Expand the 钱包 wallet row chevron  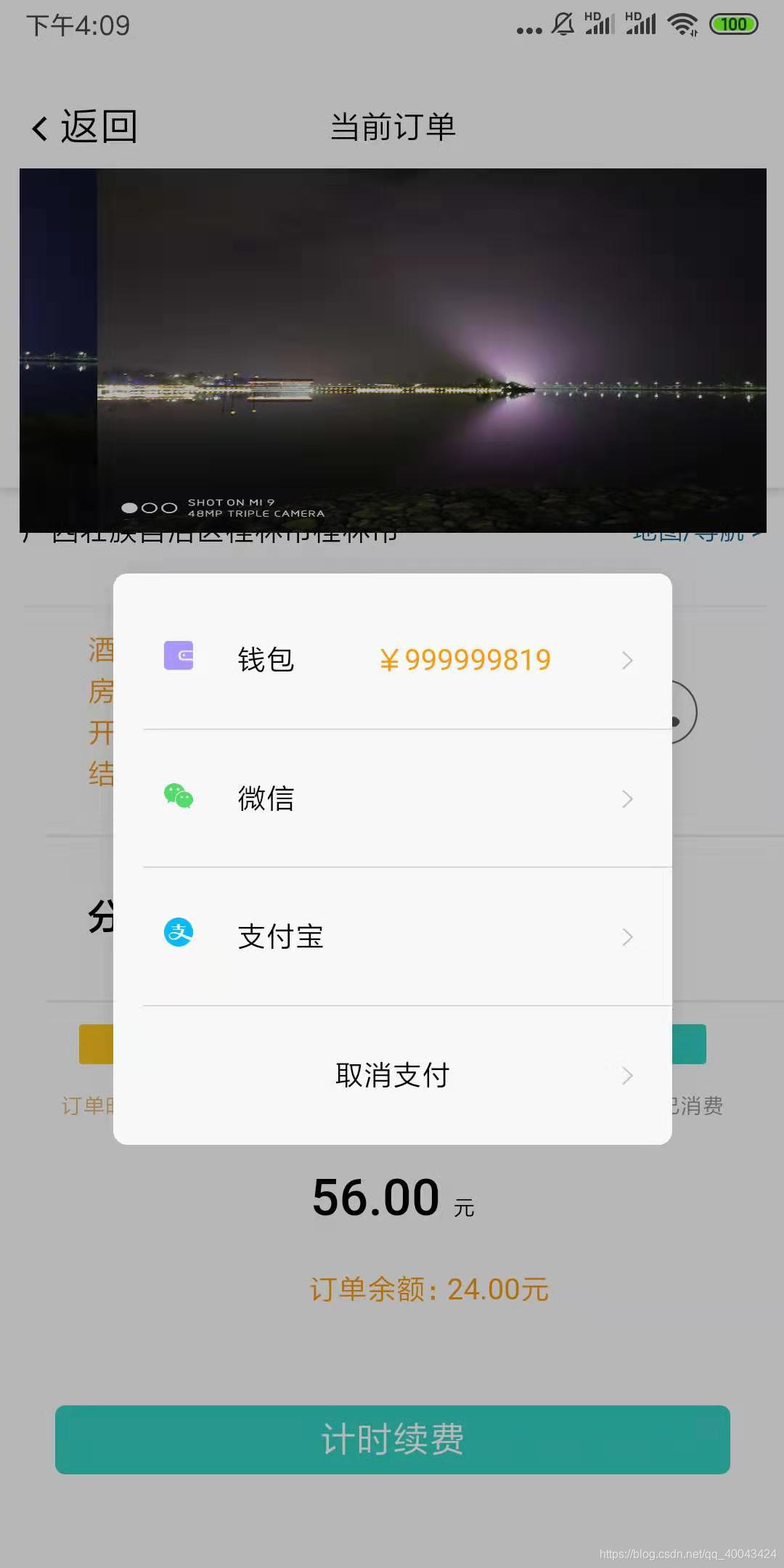627,661
